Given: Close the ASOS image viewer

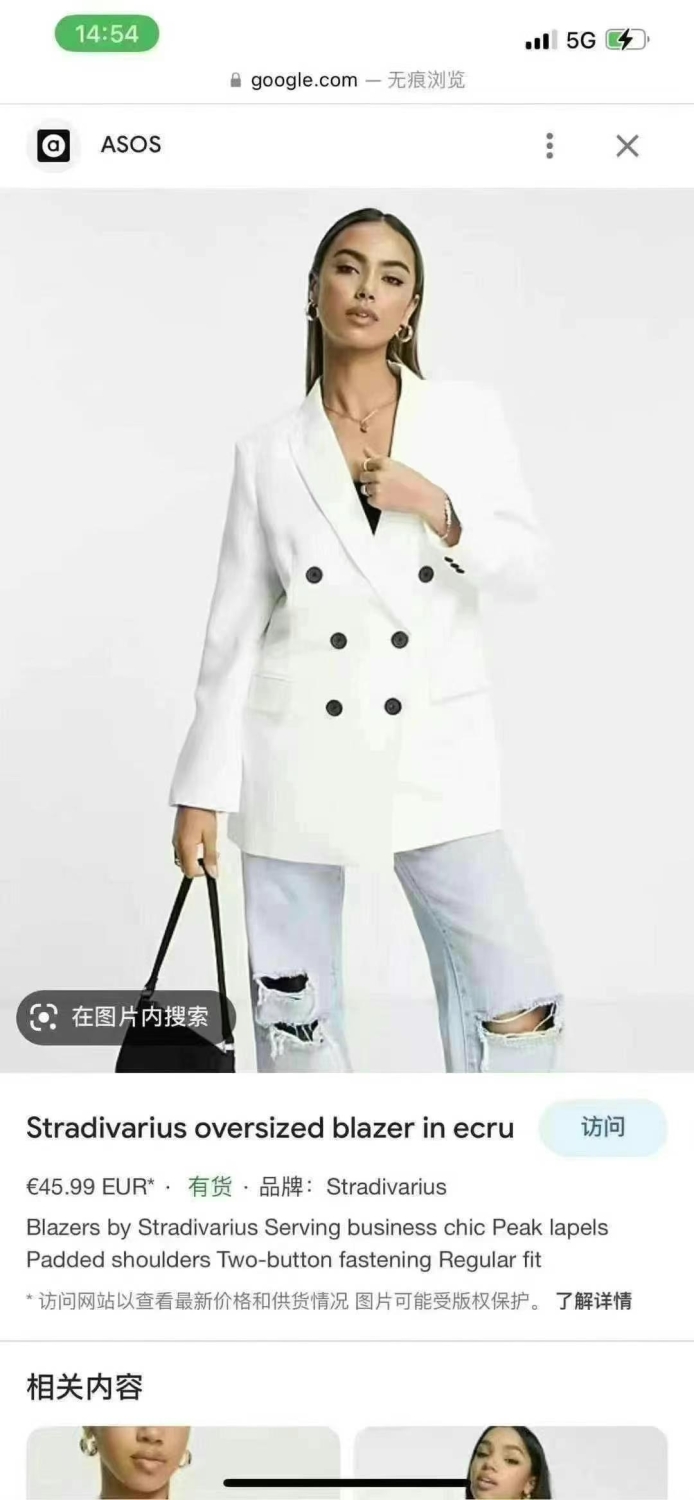Looking at the screenshot, I should tap(627, 146).
